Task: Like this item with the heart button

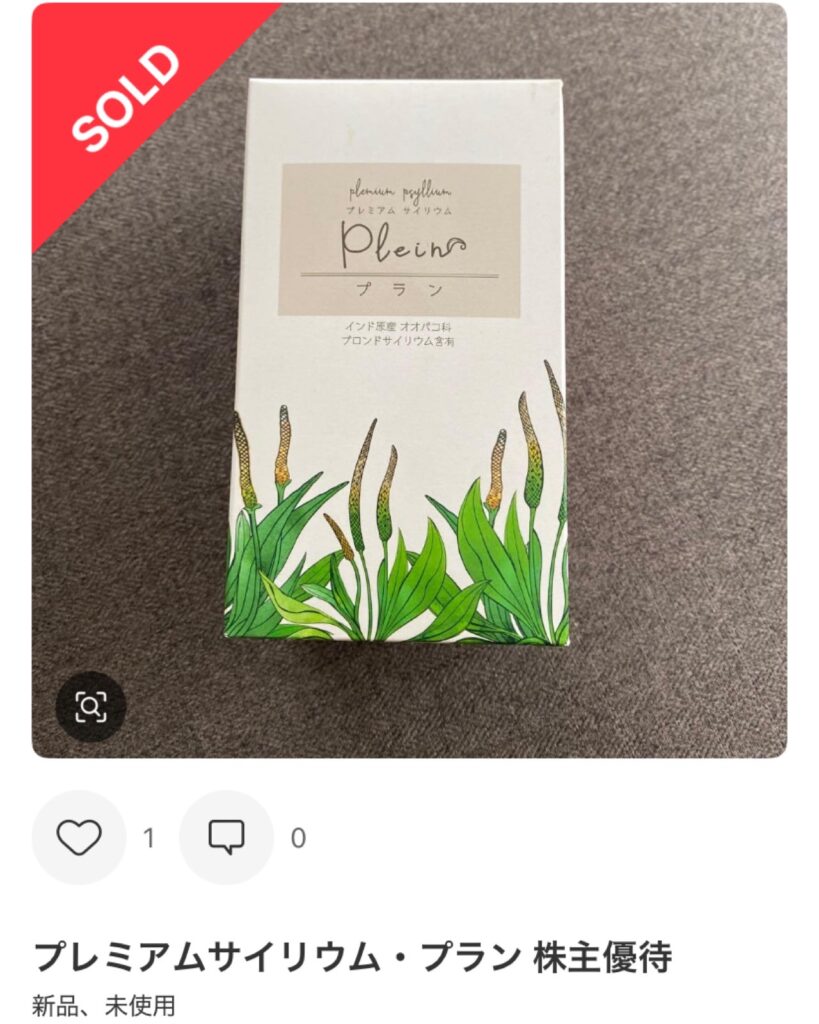Action: click(x=79, y=837)
